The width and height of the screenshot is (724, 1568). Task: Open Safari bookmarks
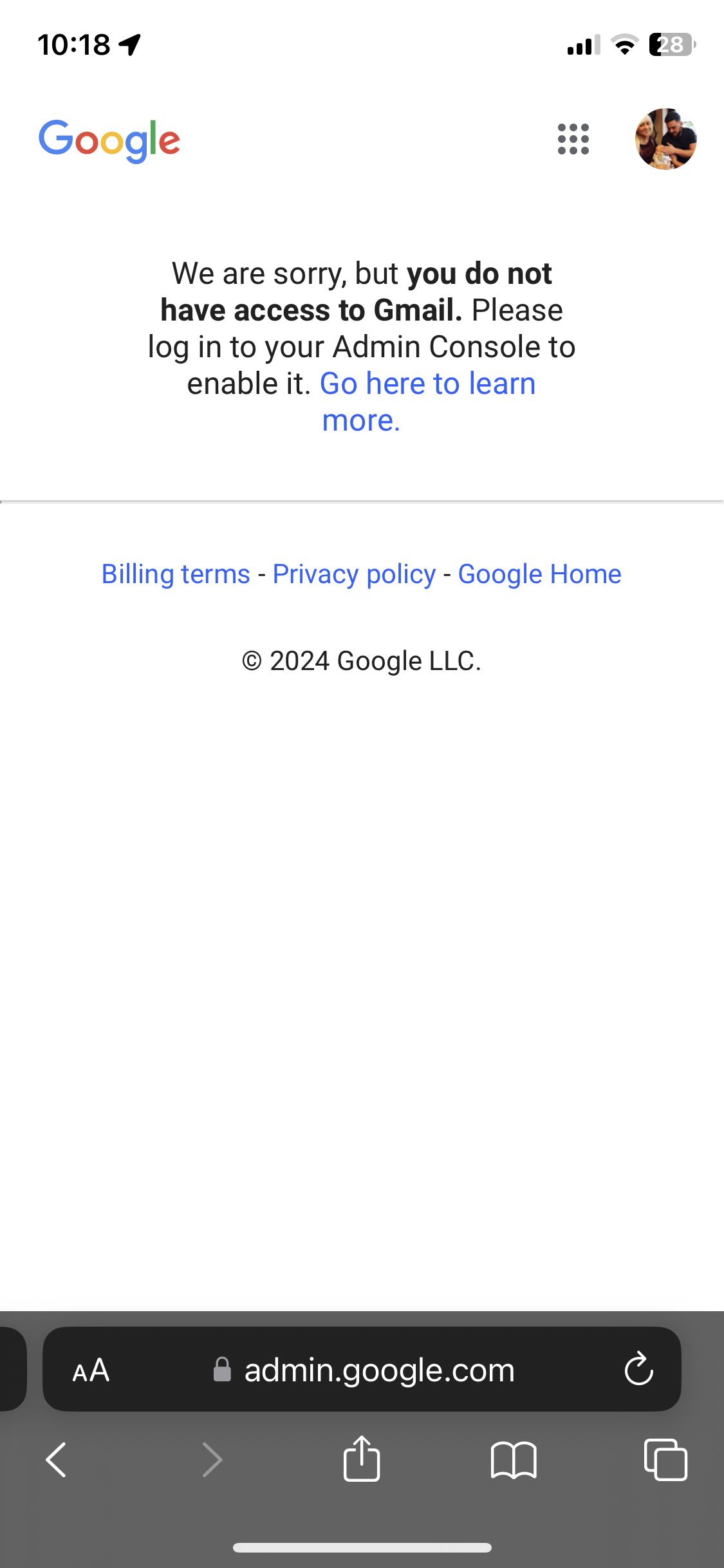[513, 1460]
